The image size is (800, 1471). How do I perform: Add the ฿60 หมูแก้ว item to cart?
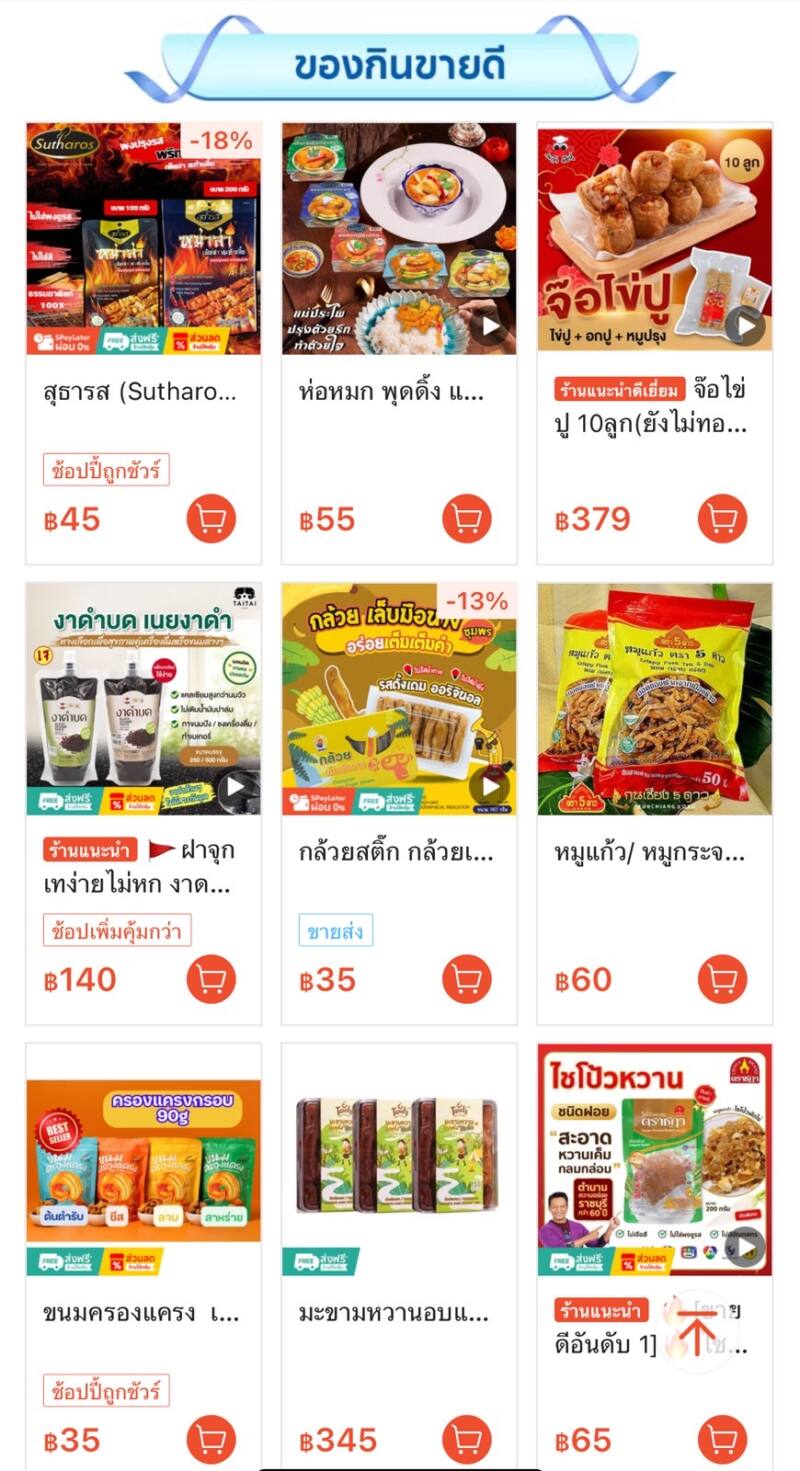tap(723, 979)
